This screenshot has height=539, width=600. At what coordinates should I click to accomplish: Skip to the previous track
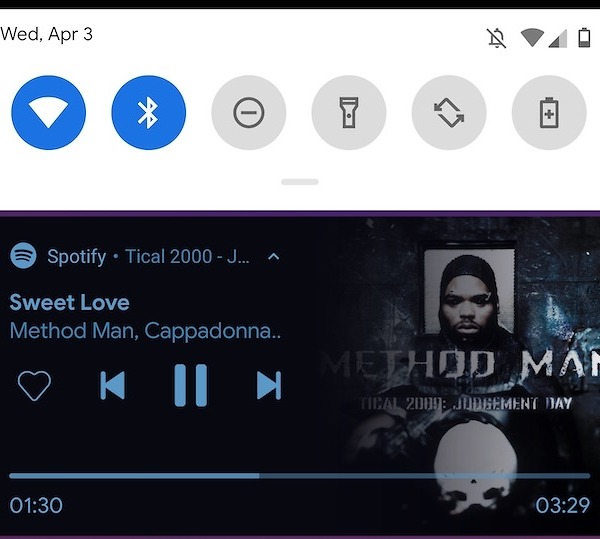pos(112,385)
